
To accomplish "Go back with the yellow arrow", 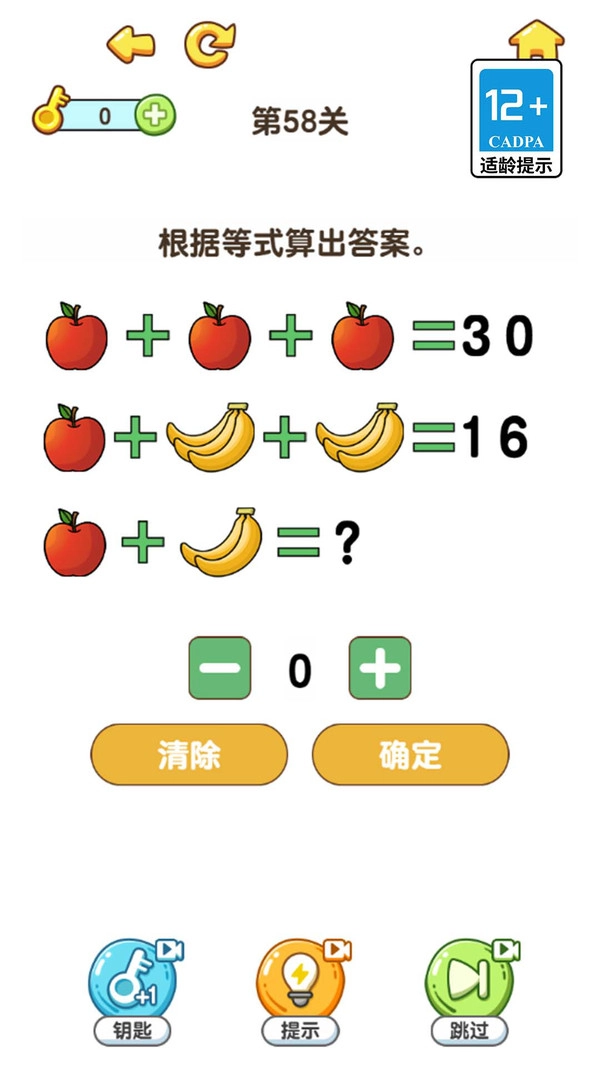I will tap(132, 45).
